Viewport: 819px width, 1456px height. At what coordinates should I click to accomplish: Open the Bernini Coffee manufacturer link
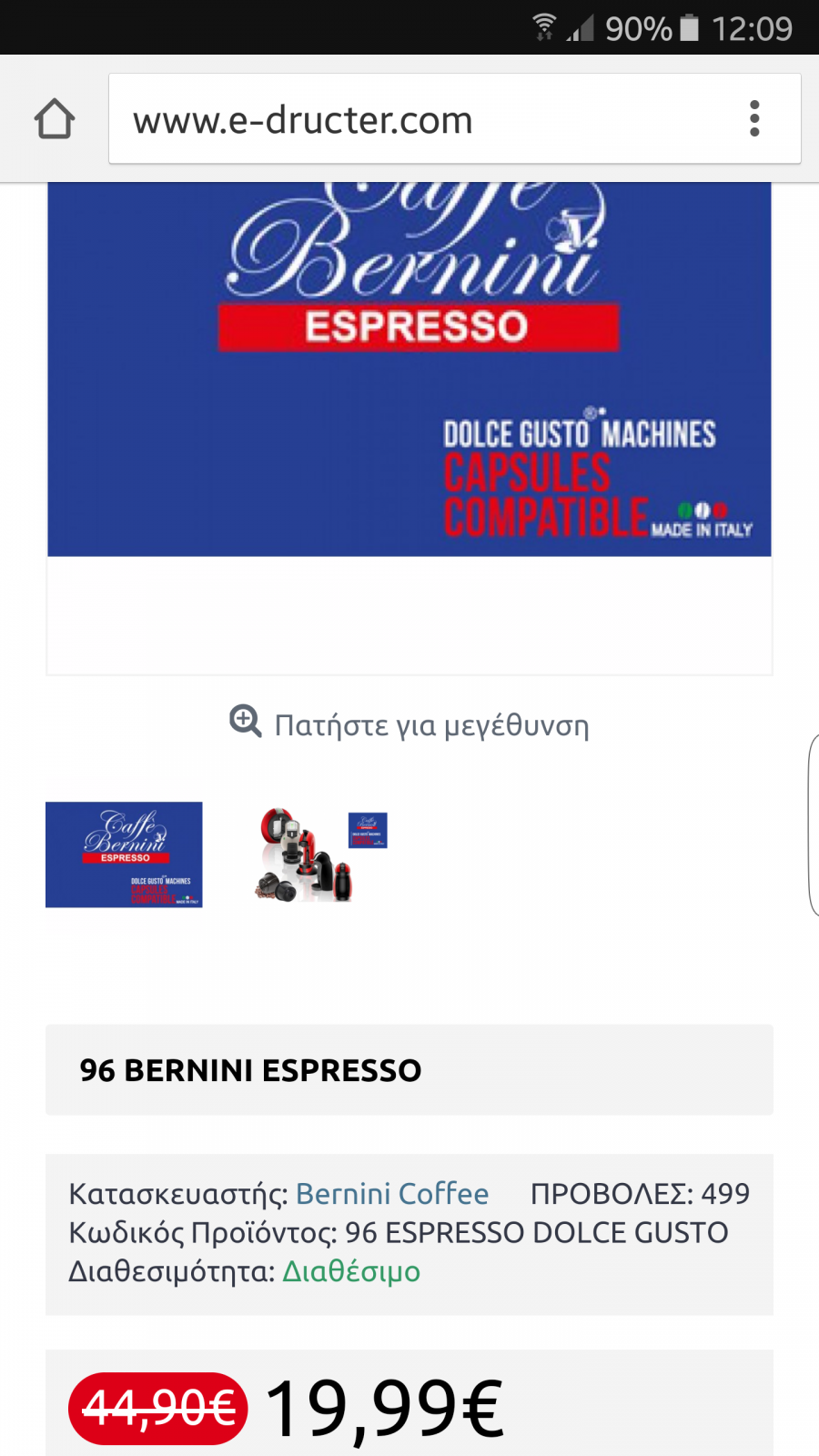pos(392,1193)
